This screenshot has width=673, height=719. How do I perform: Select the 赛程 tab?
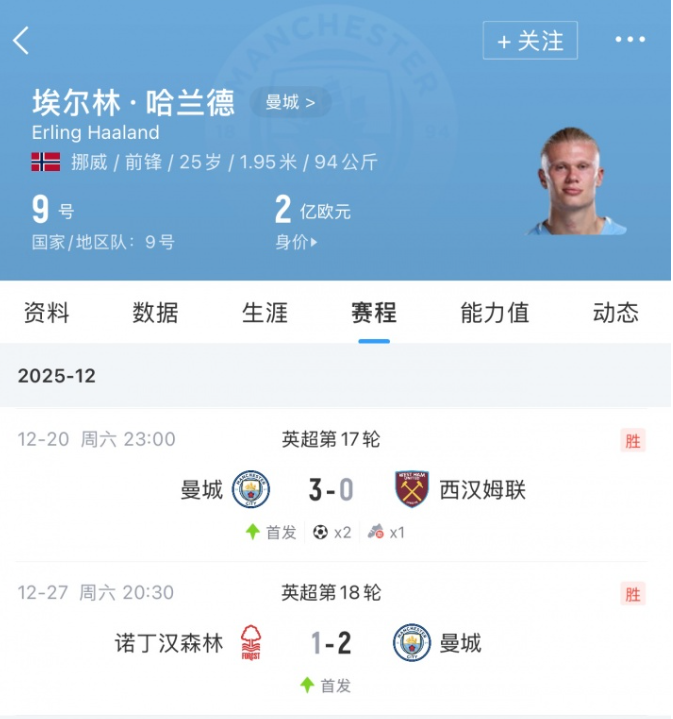pyautogui.click(x=373, y=313)
